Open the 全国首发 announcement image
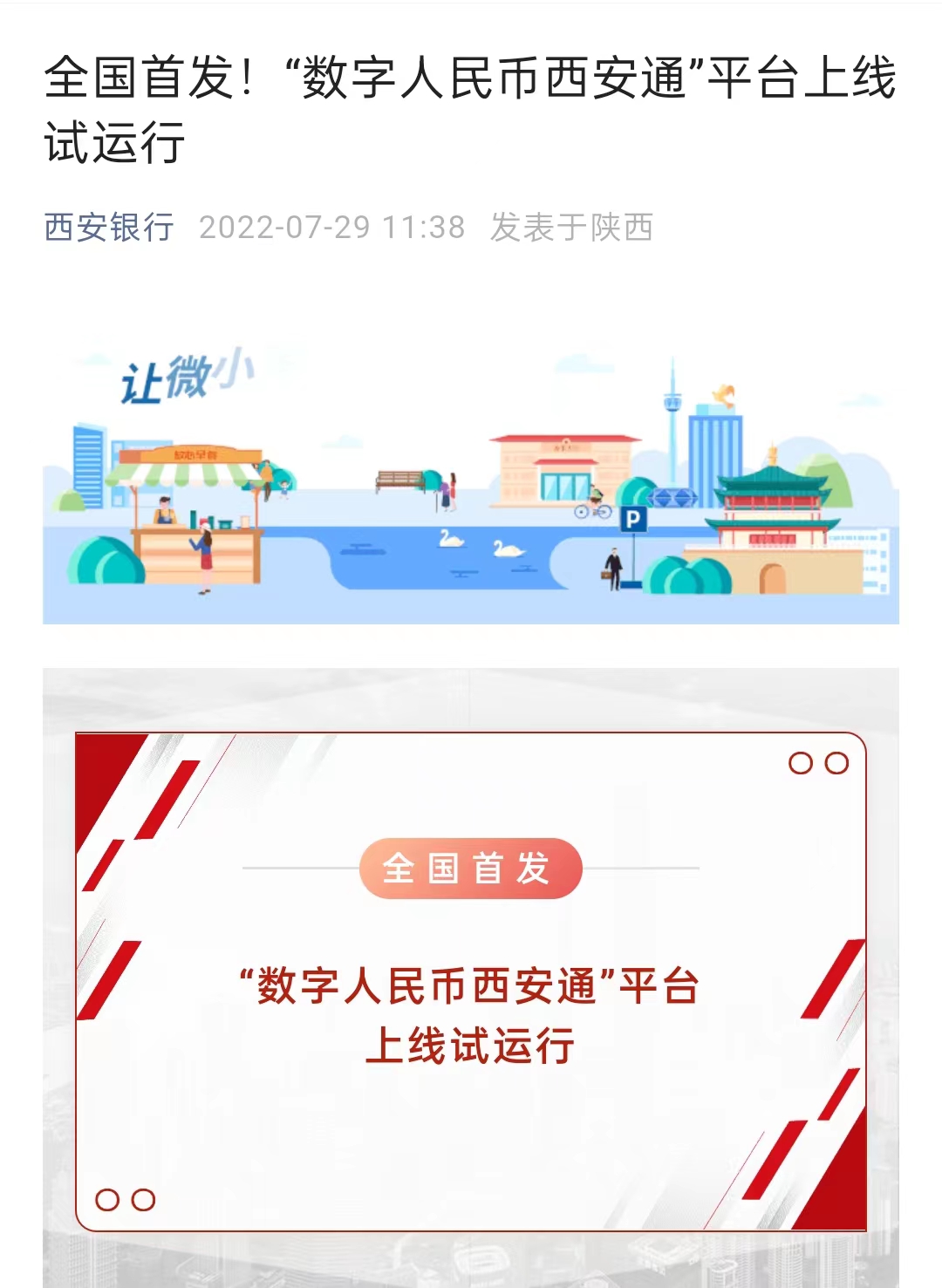The height and width of the screenshot is (1288, 942). click(471, 977)
